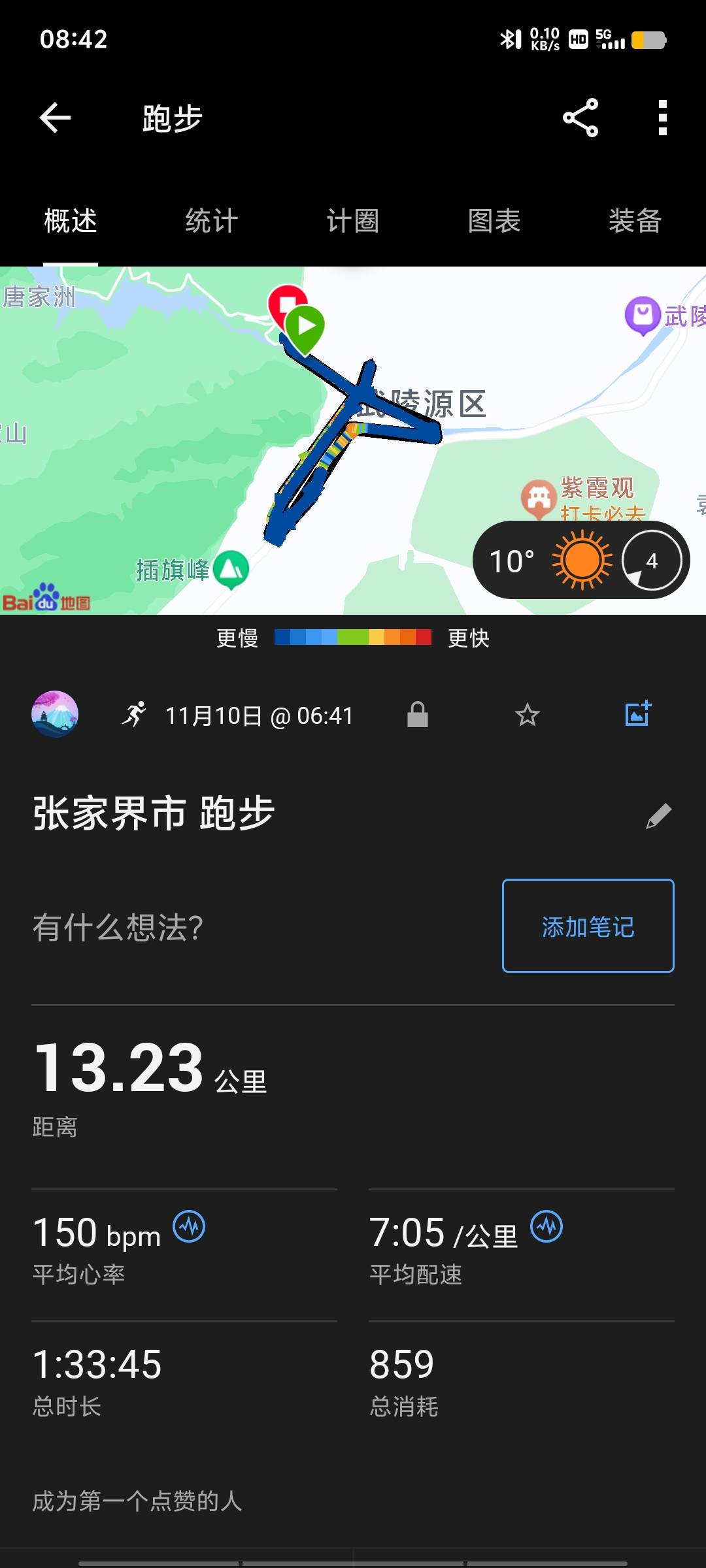This screenshot has height=1568, width=706.
Task: Tap the pencil icon to edit the activity title
Action: (658, 816)
